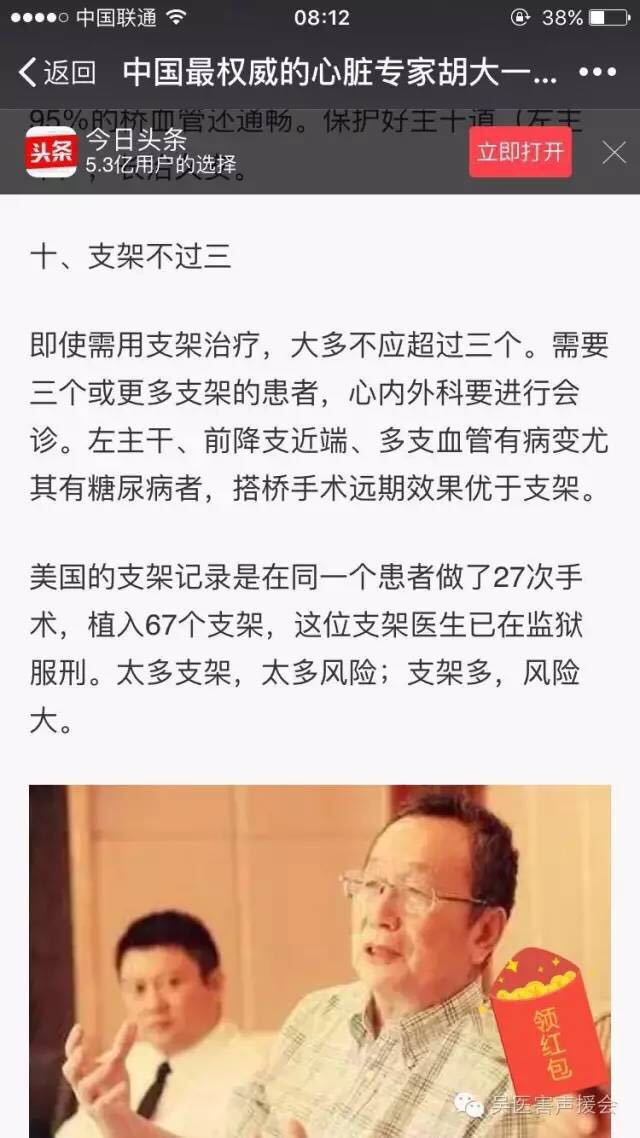Tap 立即打开 to open Toutiao app
Screen dimensions: 640x1138
(520, 152)
